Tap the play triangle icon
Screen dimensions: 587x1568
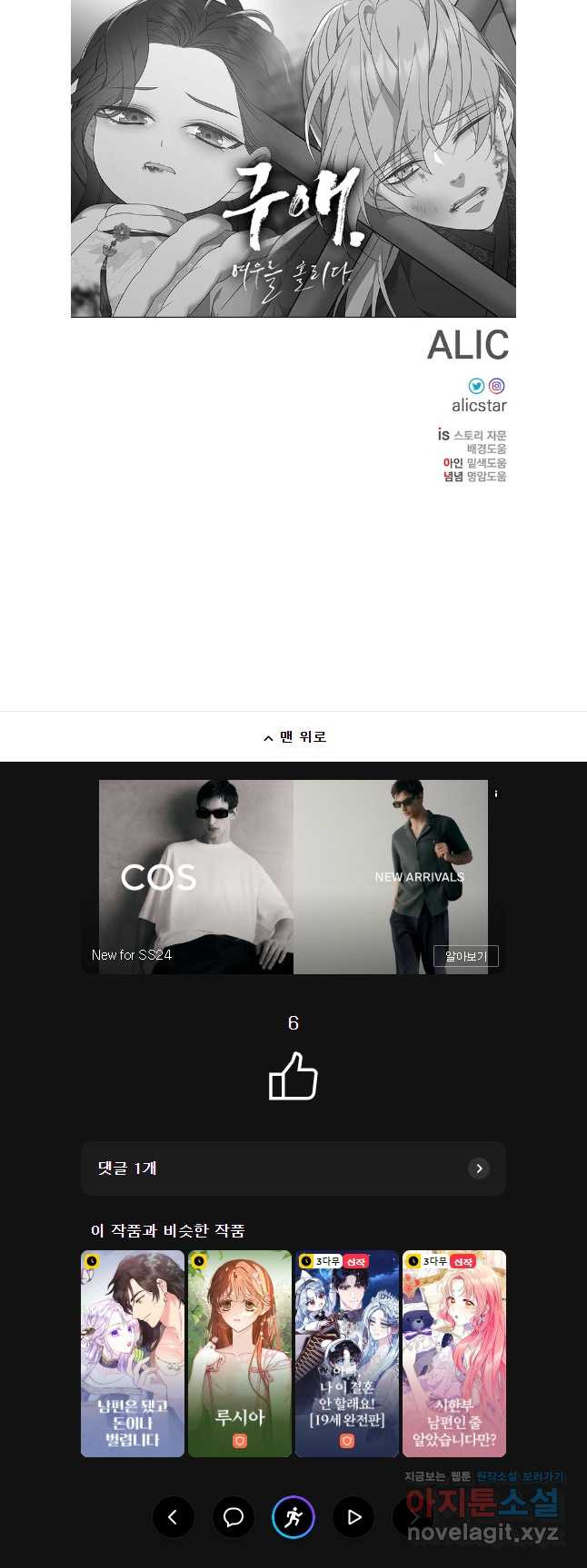(x=353, y=1516)
